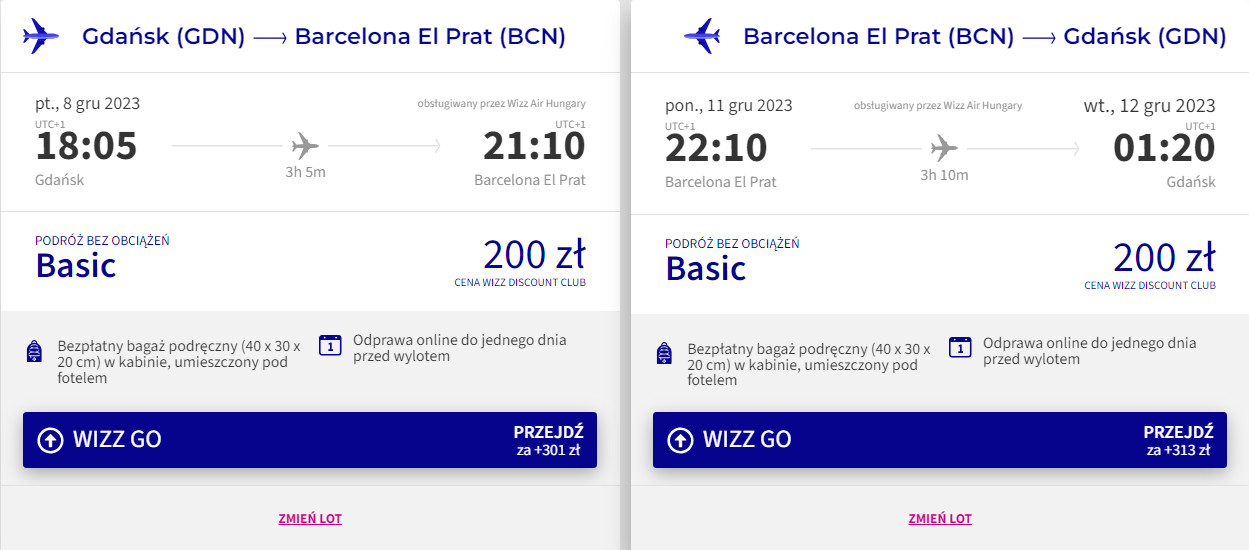Screen dimensions: 1249x550
Task: Upgrade to WIZZ GO for +313 zł
Action: pos(940,440)
